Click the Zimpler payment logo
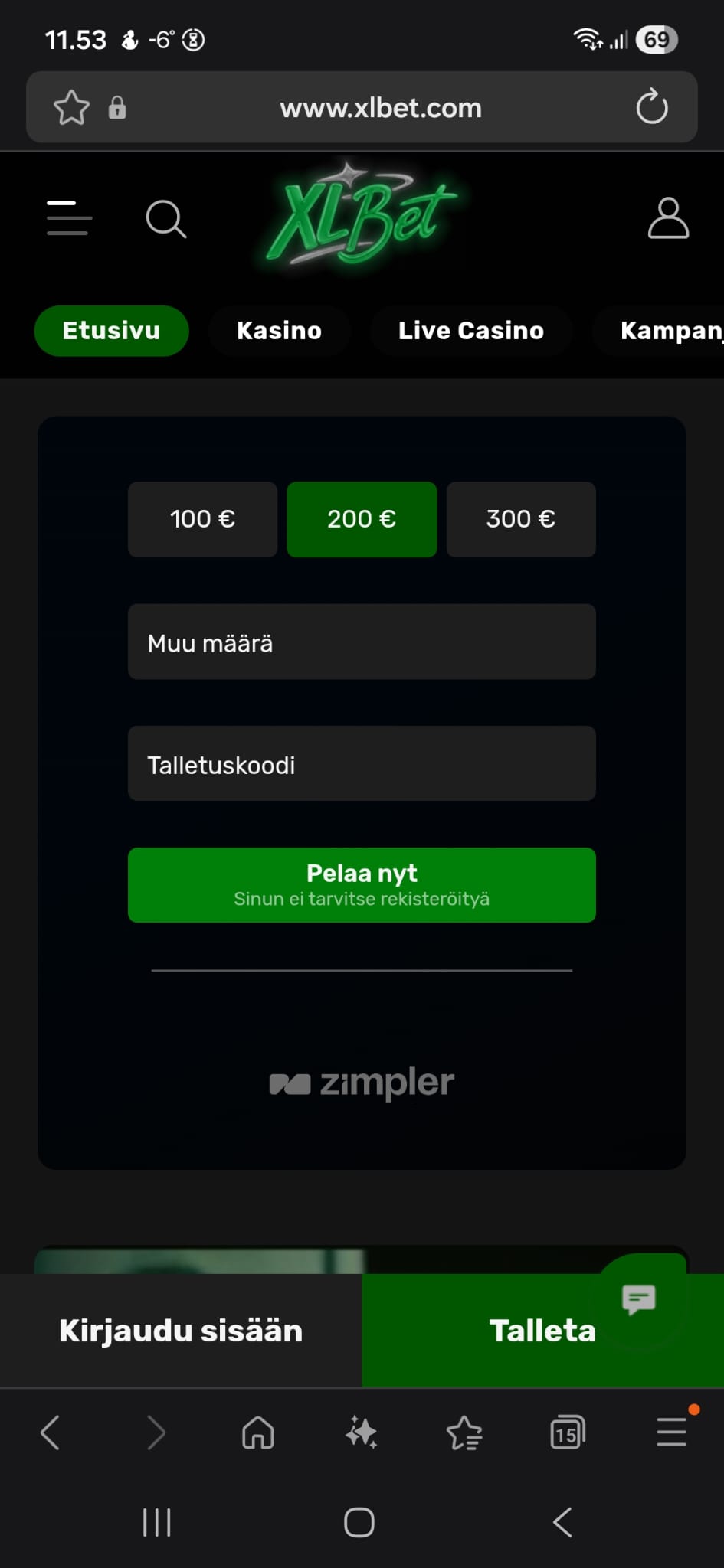 [x=361, y=1082]
